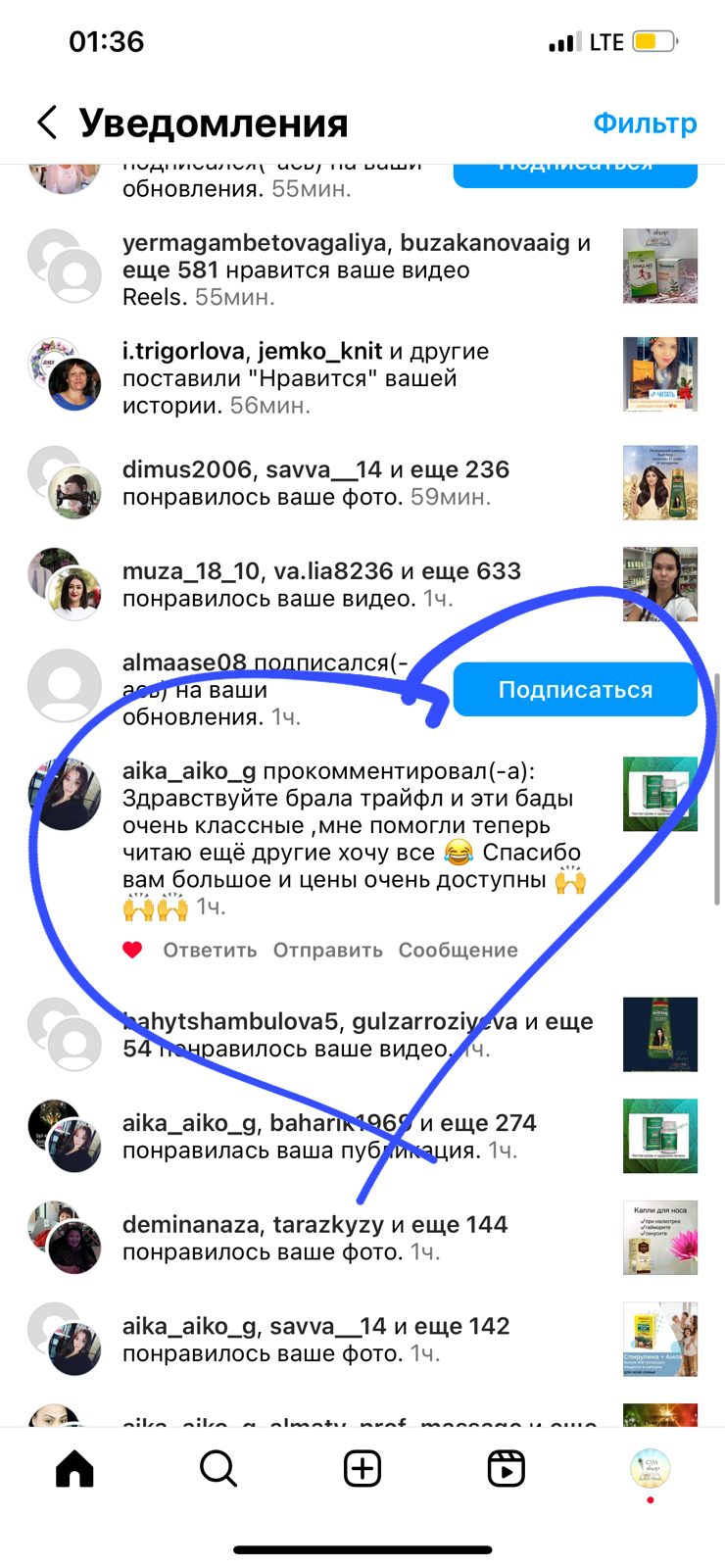725x1568 pixels.
Task: Open aika_aiko_g's profile picture on the comment
Action: [65, 794]
